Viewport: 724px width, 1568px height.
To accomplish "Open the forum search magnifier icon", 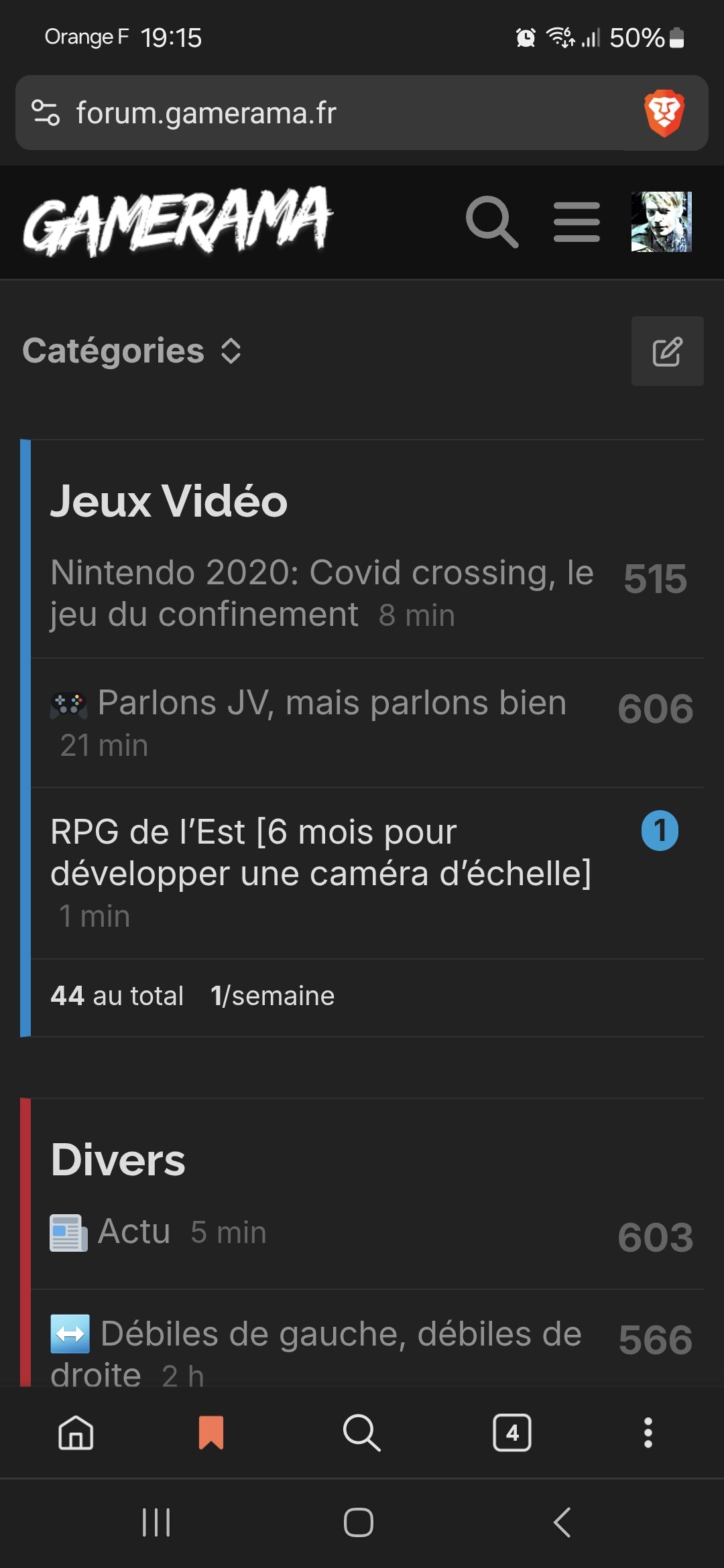I will click(x=492, y=222).
